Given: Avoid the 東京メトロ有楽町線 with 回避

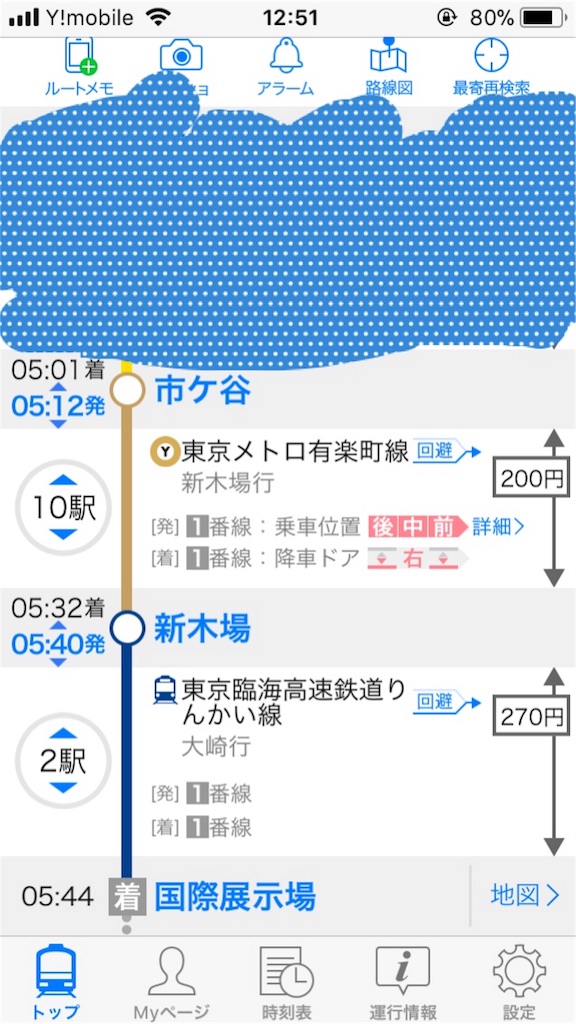Looking at the screenshot, I should pos(447,451).
